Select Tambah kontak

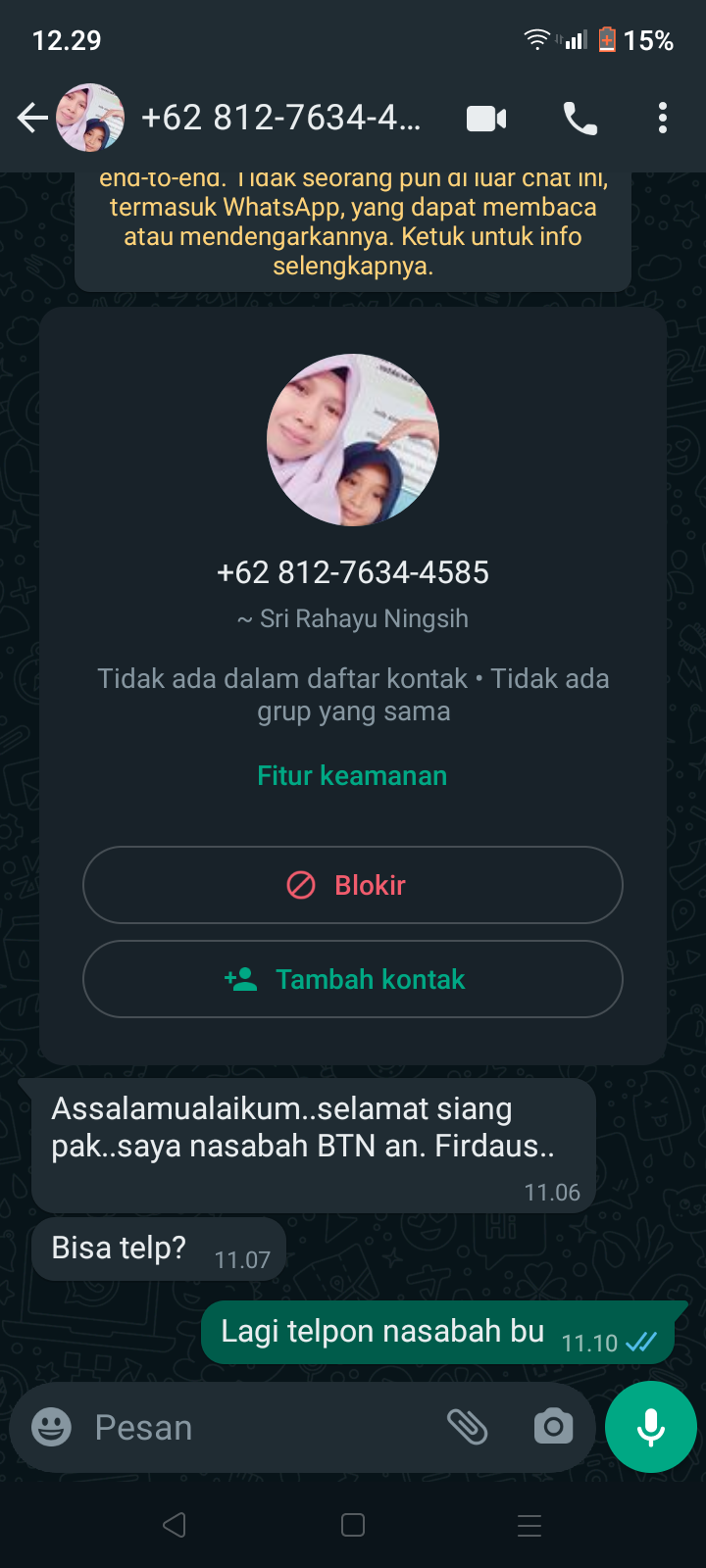point(352,979)
